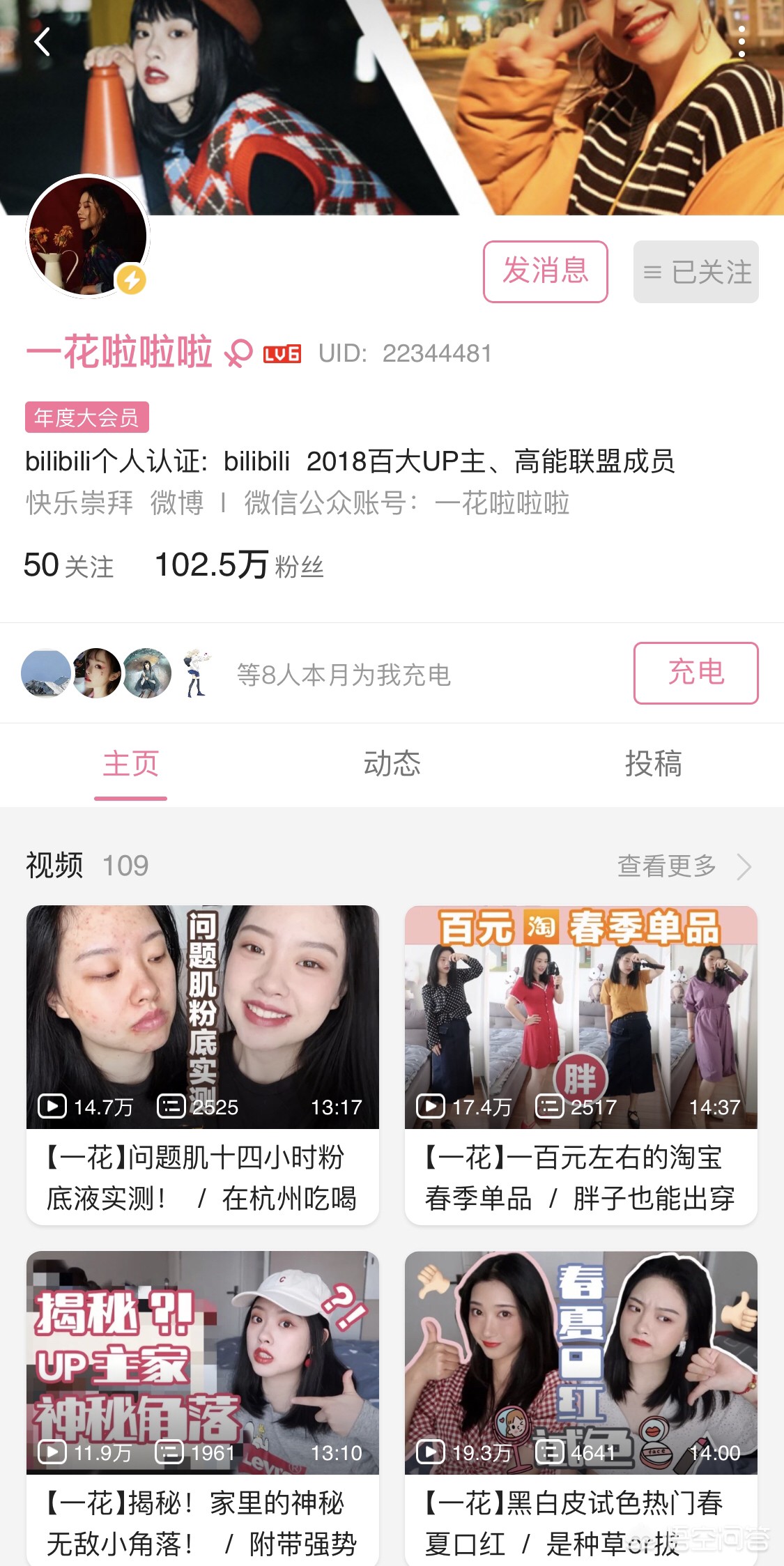Open the 一百元左右的淘宝春季单品 video
Viewport: 784px width, 1566px height.
pyautogui.click(x=581, y=1064)
